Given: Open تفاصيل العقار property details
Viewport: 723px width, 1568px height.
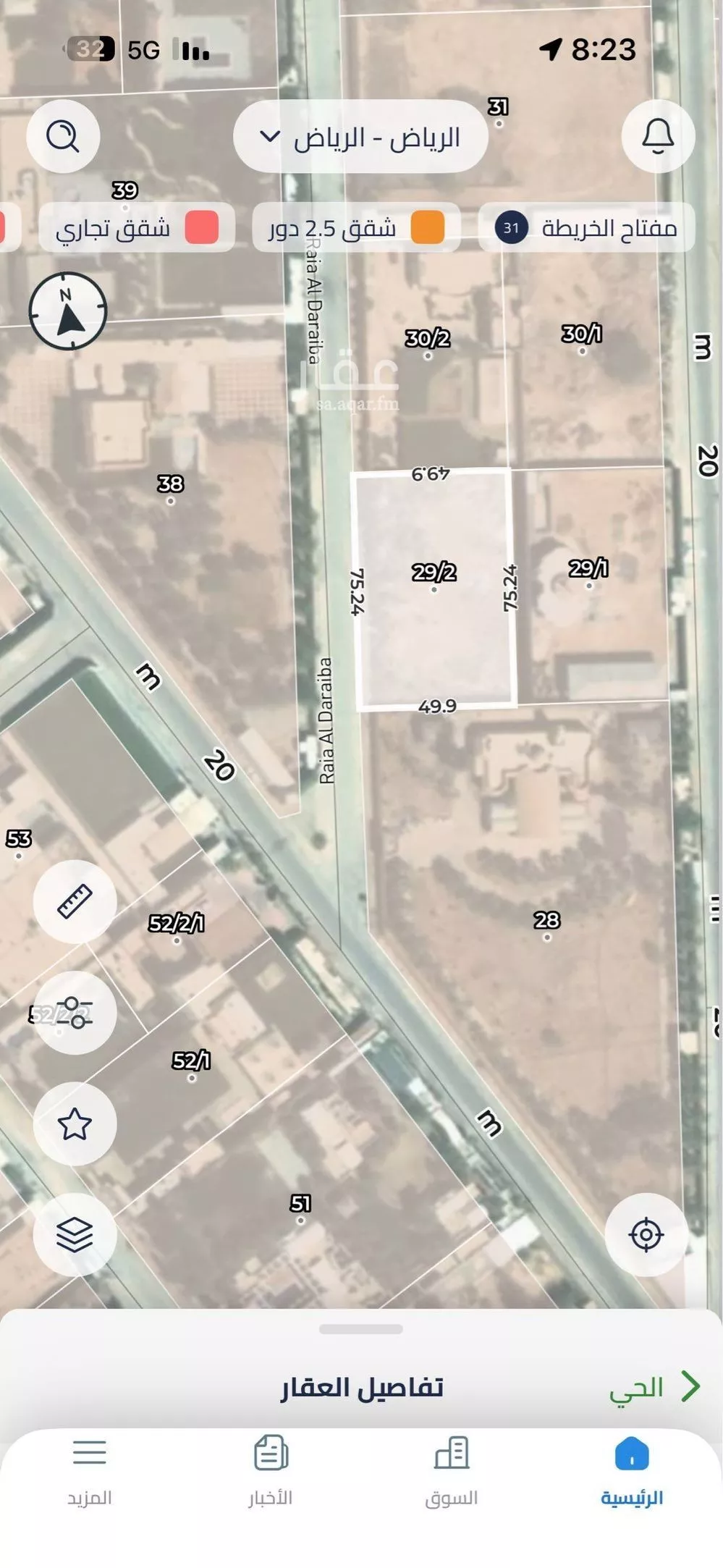Looking at the screenshot, I should click(362, 1389).
